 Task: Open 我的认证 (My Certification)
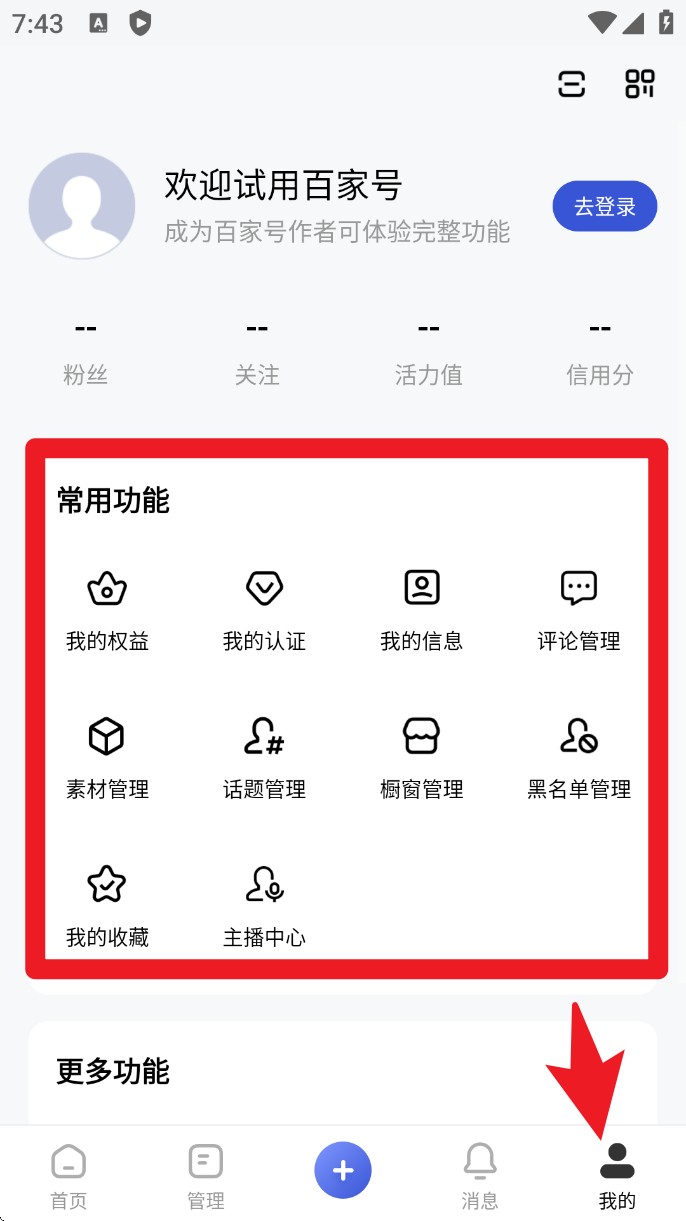(264, 609)
